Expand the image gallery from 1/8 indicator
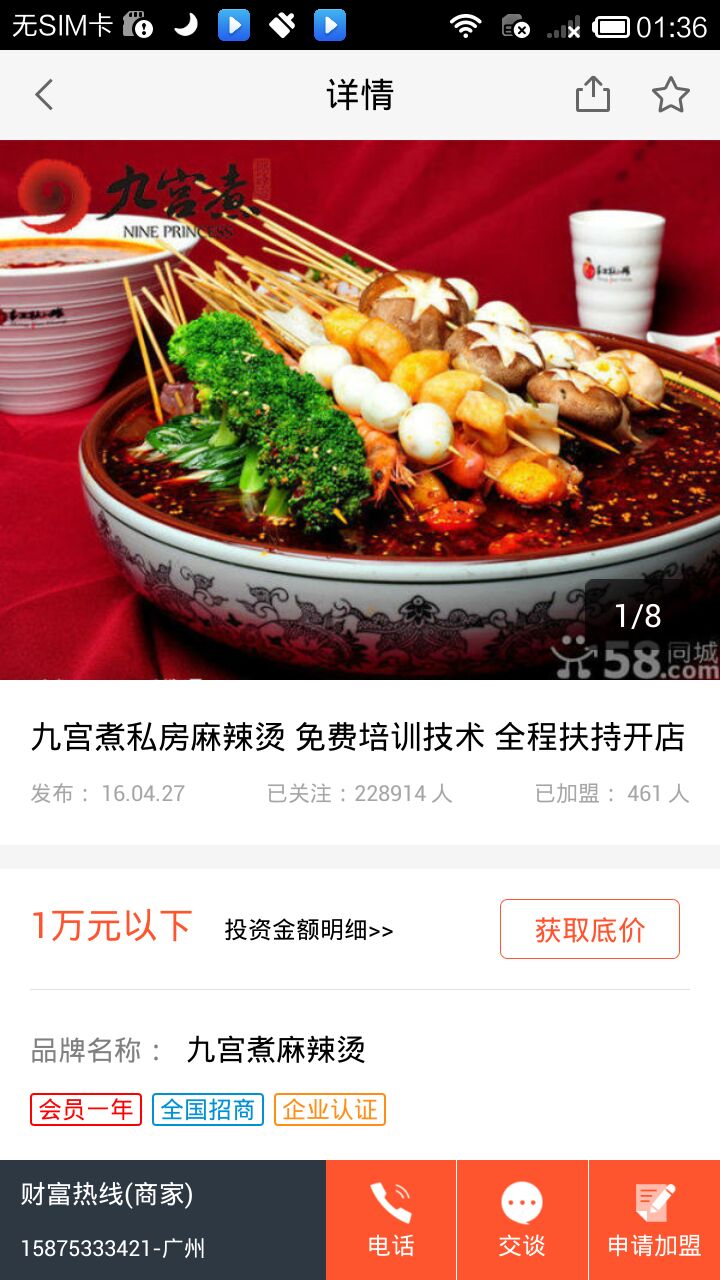 coord(637,617)
